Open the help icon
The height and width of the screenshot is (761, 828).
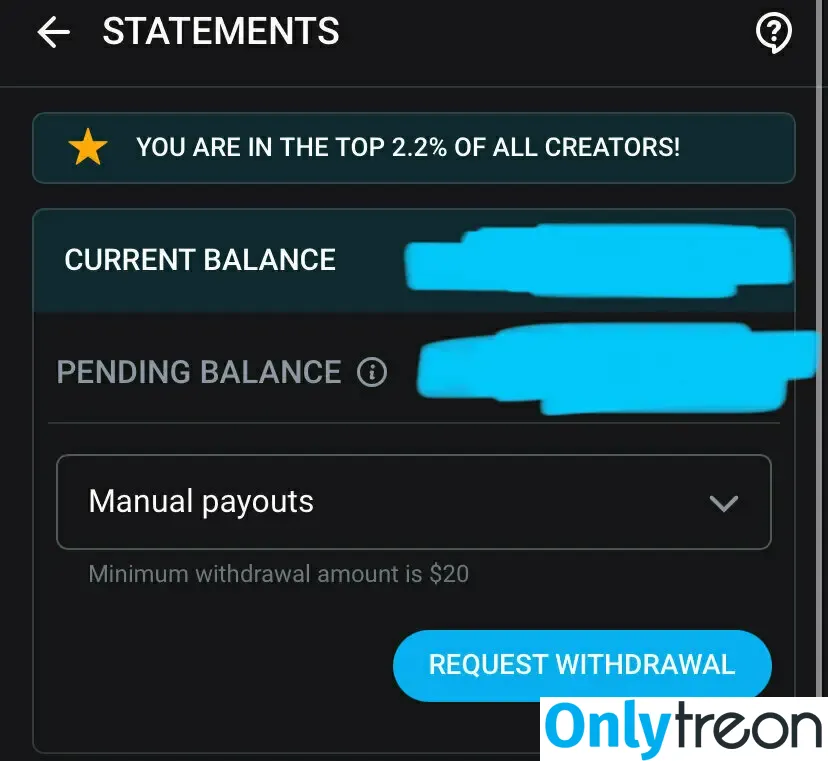point(773,33)
